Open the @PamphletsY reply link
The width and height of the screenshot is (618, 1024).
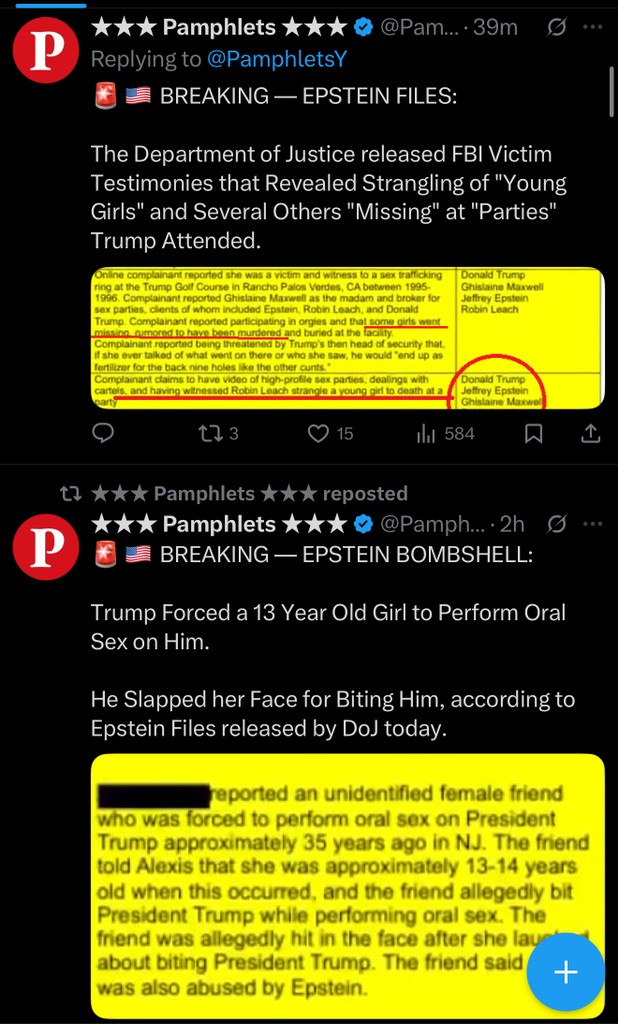(276, 59)
